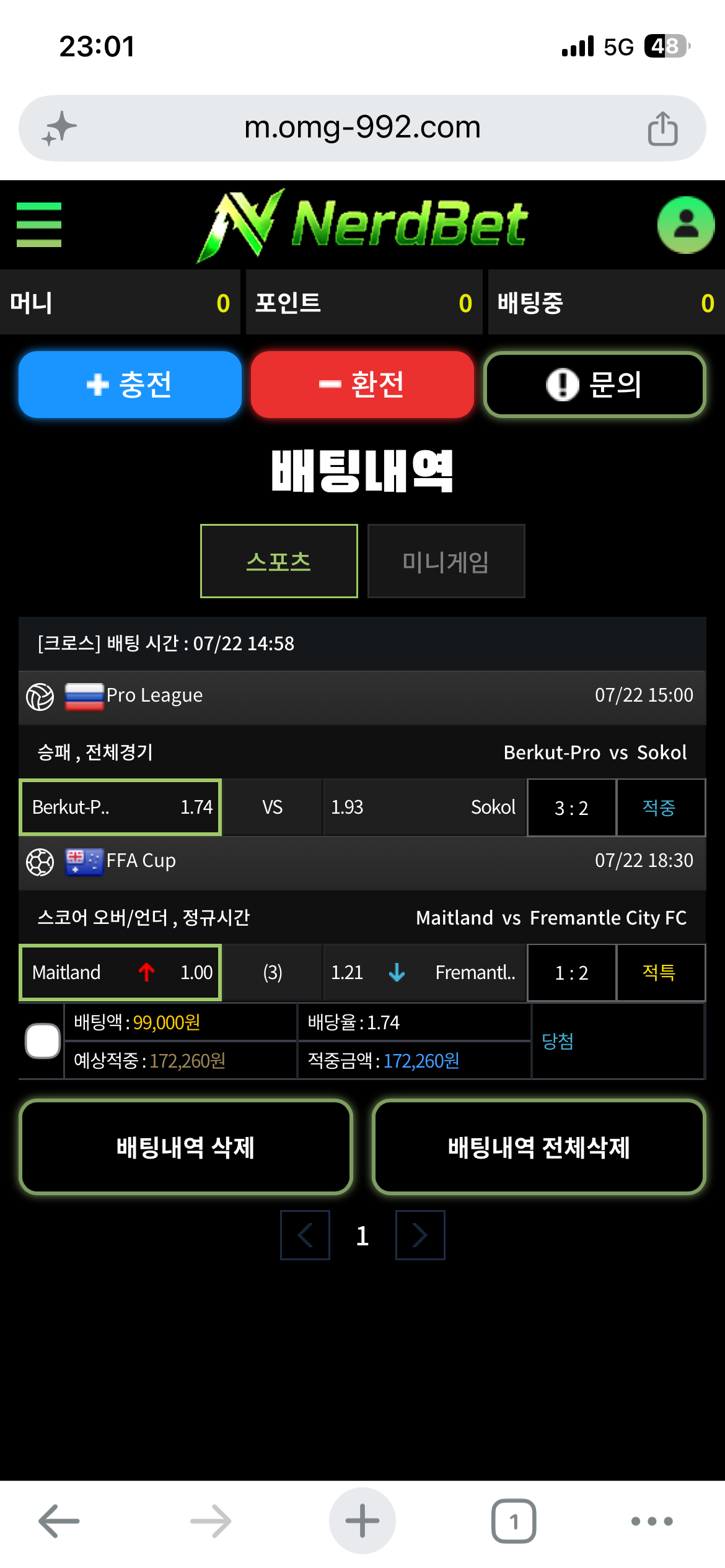Open the browser's more options menu
725x1568 pixels.
point(652,1521)
